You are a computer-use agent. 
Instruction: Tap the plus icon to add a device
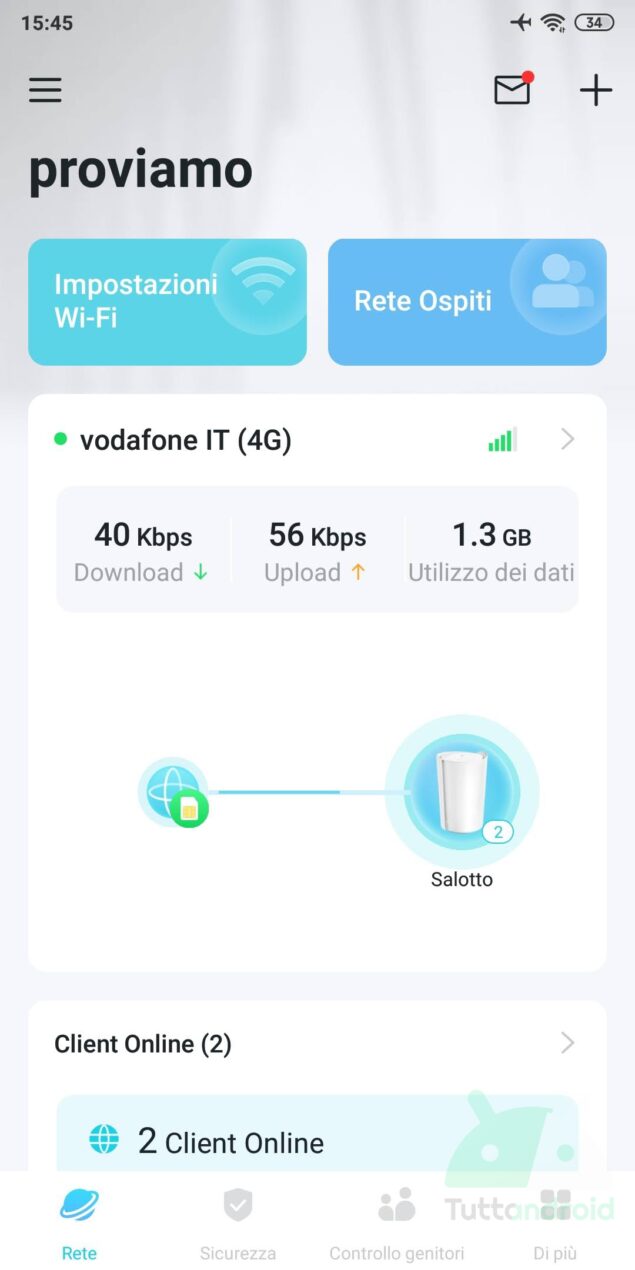pos(596,90)
